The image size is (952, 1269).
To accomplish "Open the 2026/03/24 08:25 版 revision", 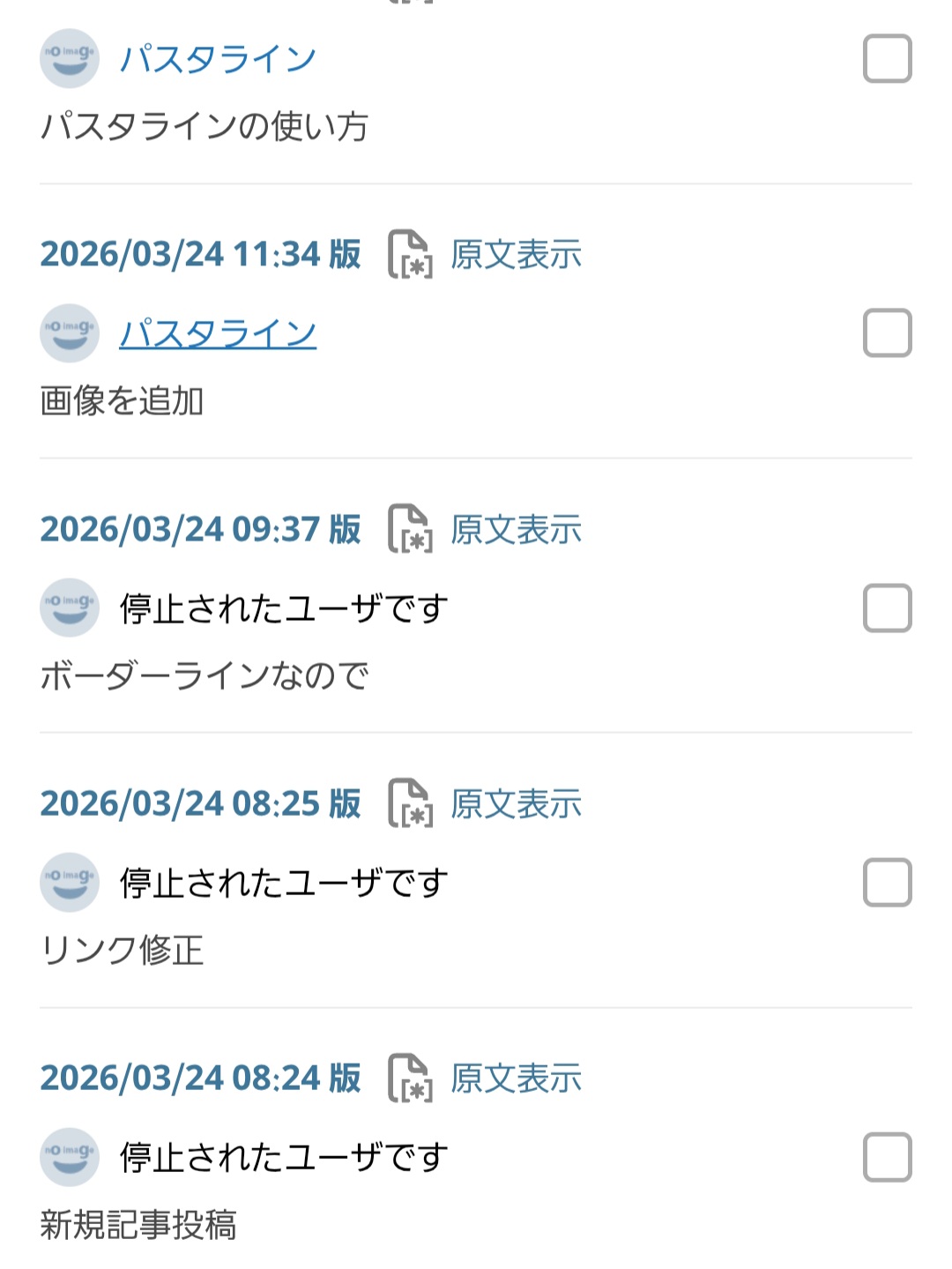I will [x=200, y=803].
